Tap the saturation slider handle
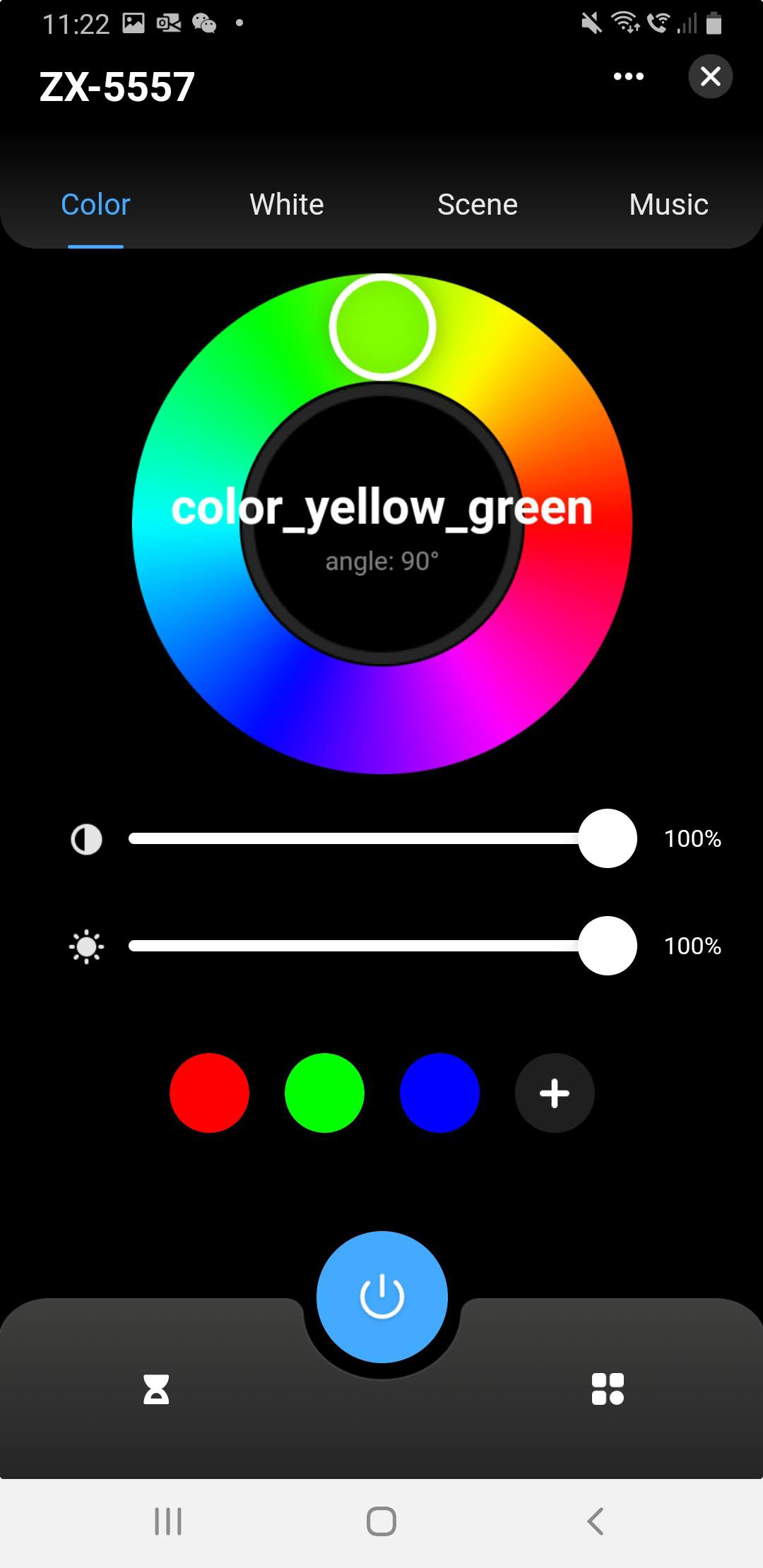 (607, 838)
